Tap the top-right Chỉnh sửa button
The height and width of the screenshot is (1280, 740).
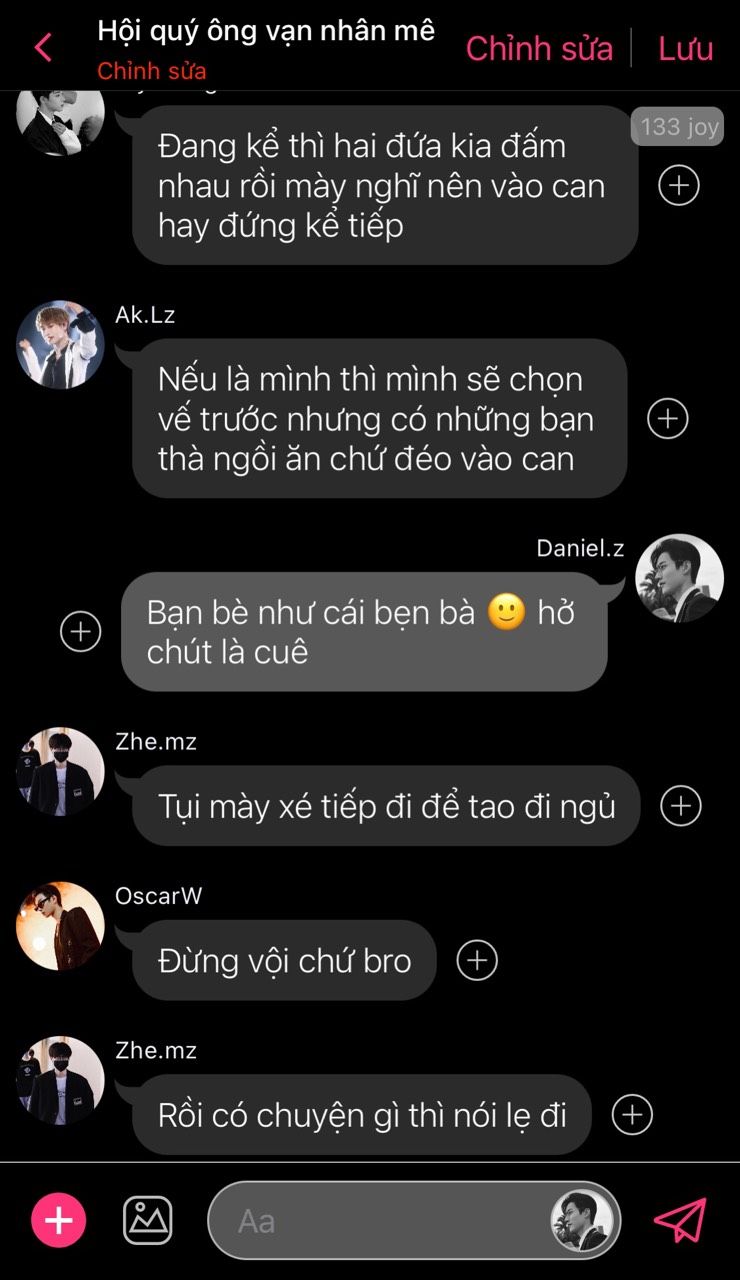[539, 48]
